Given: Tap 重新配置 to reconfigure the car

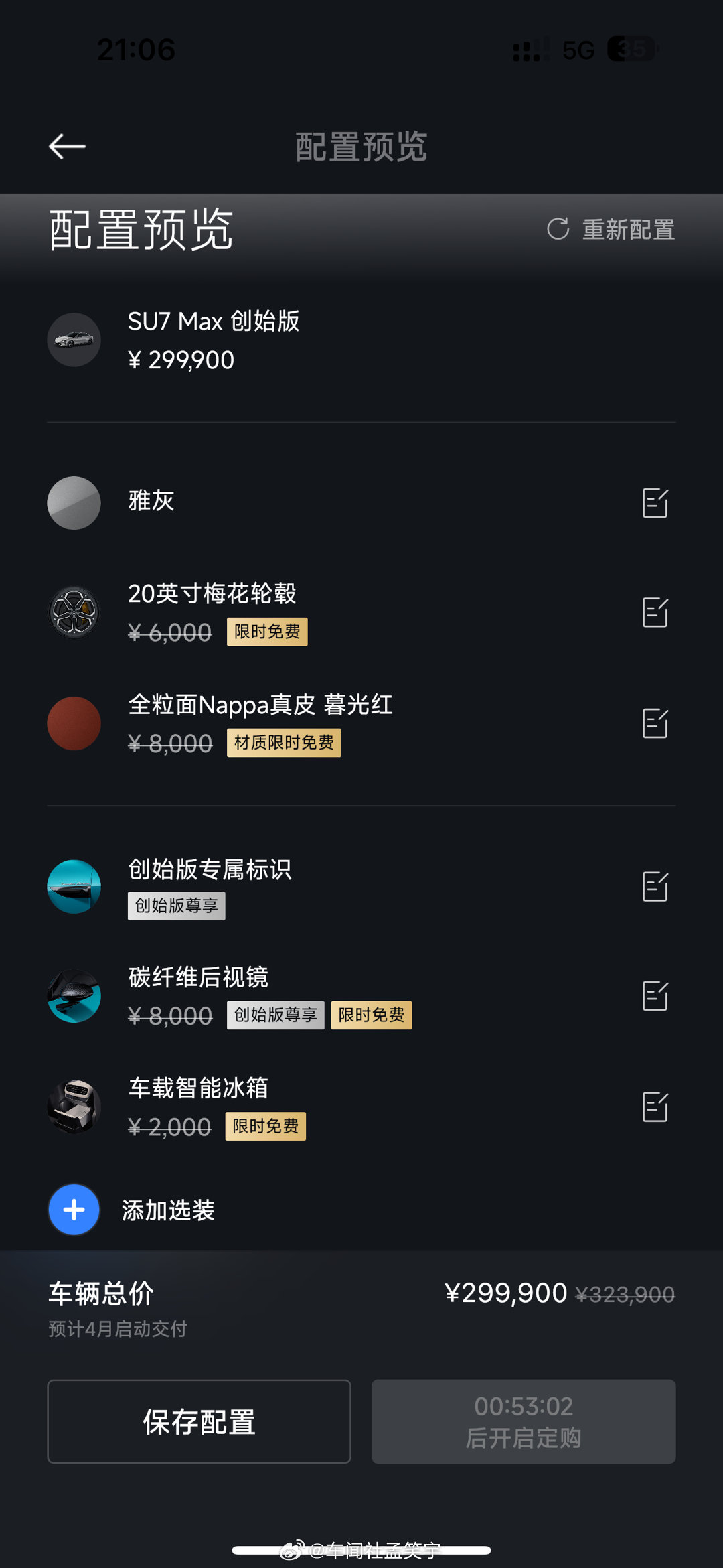Looking at the screenshot, I should point(611,229).
